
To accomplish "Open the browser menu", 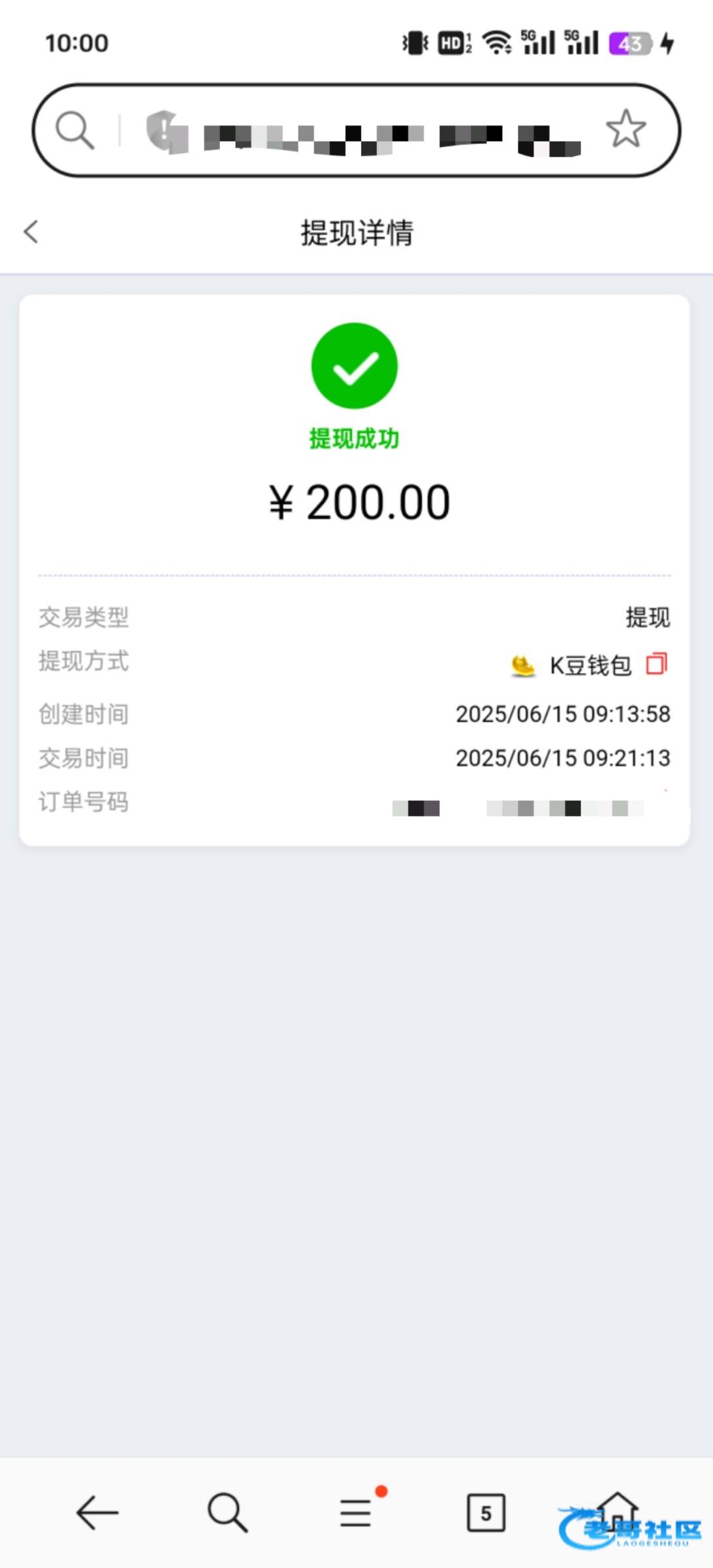I will coord(356,1512).
